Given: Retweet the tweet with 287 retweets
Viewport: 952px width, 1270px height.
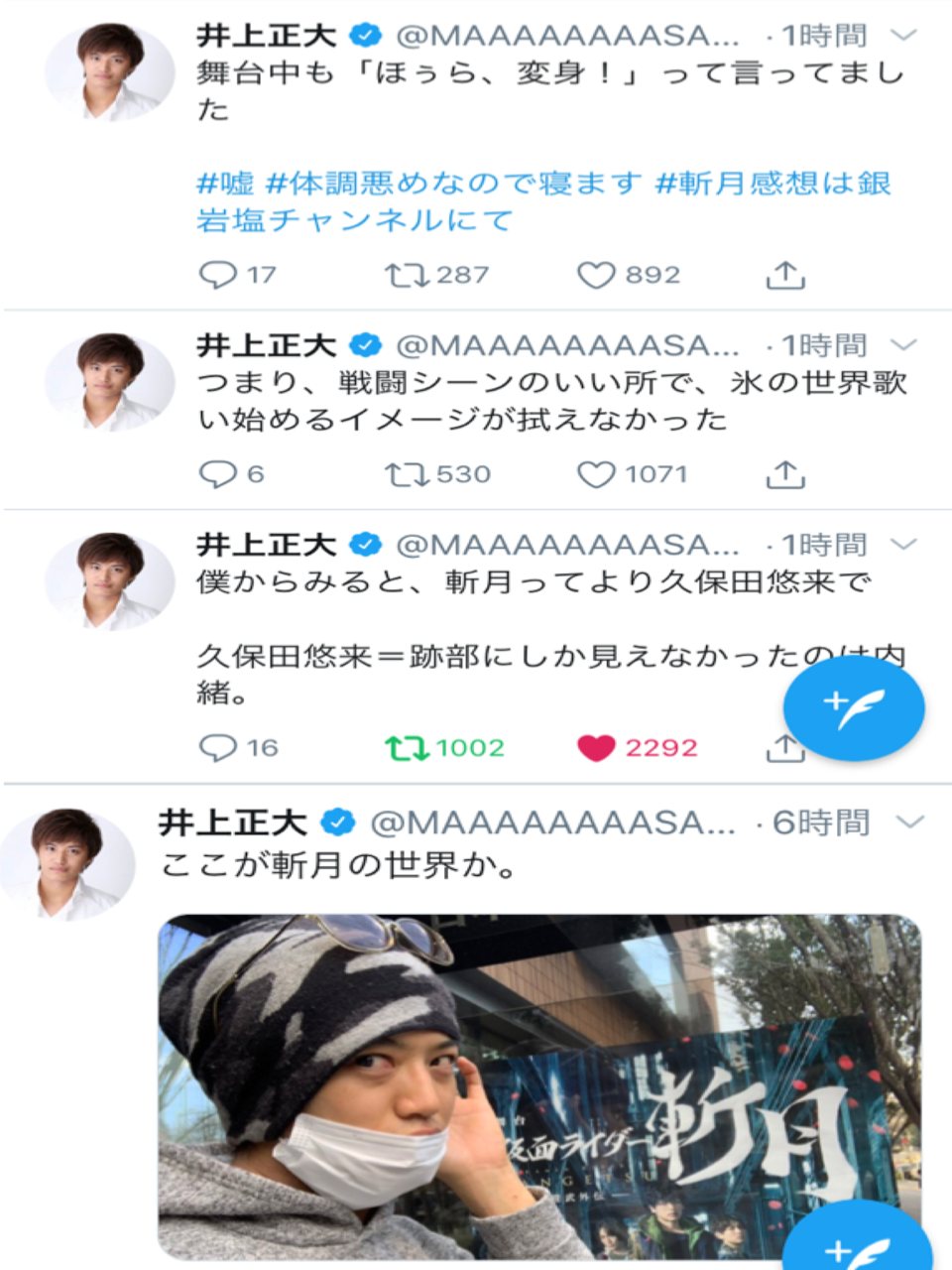Looking at the screenshot, I should pos(405,275).
